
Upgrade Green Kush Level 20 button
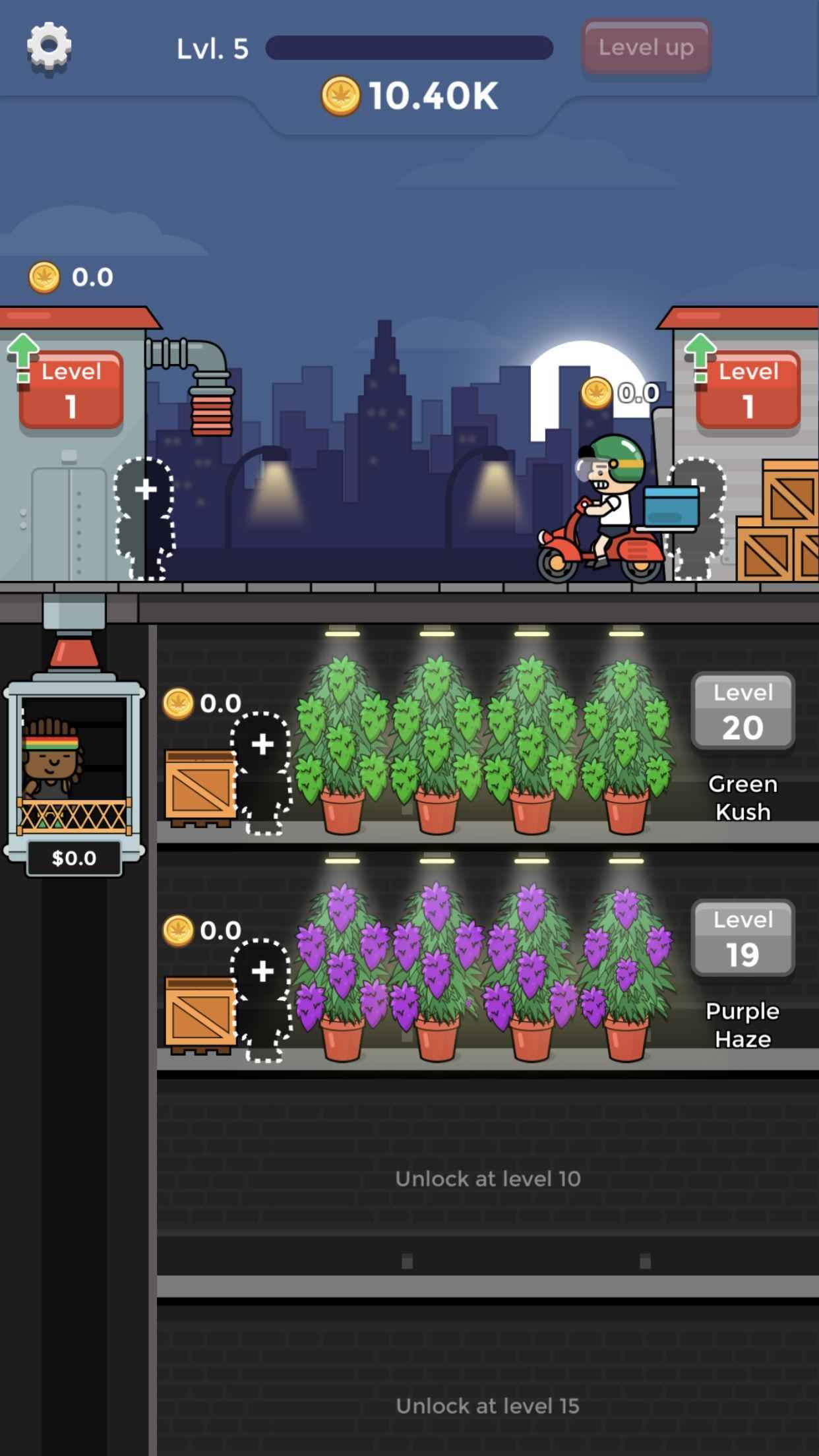tap(743, 712)
